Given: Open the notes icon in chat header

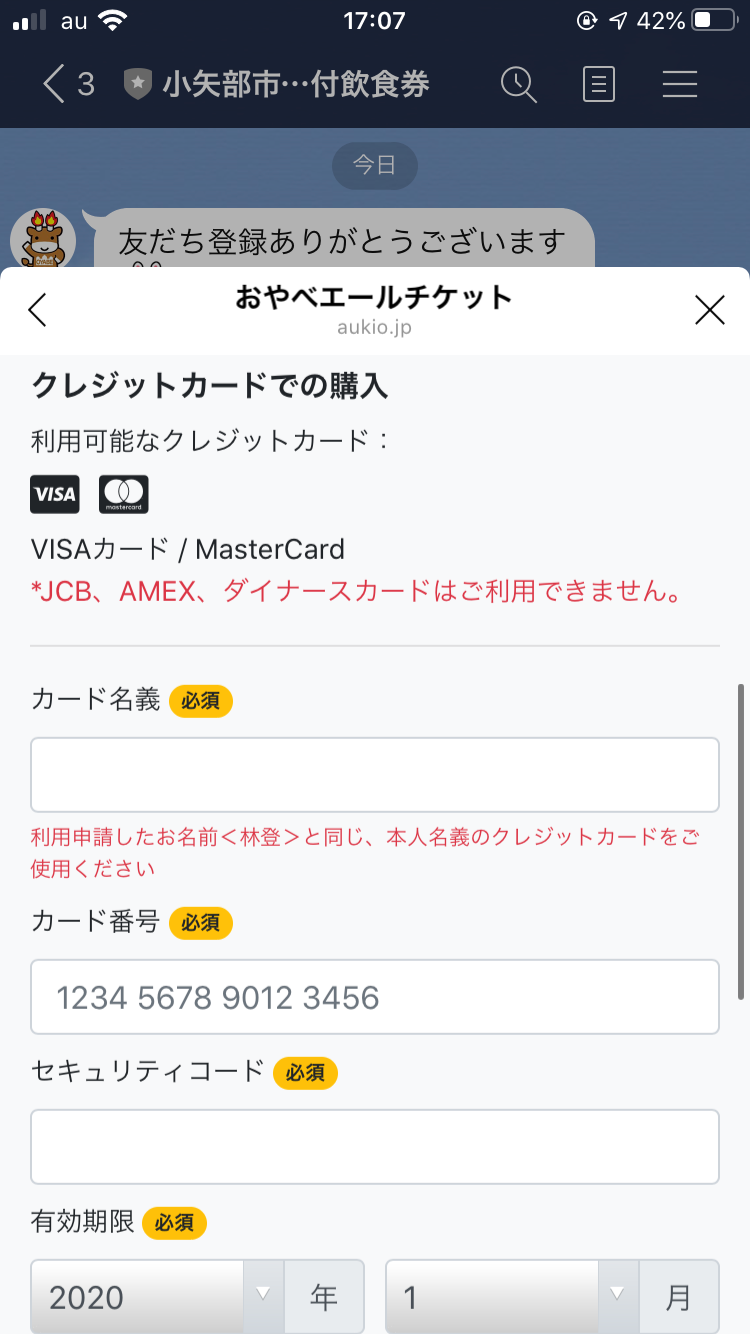Looking at the screenshot, I should (599, 85).
